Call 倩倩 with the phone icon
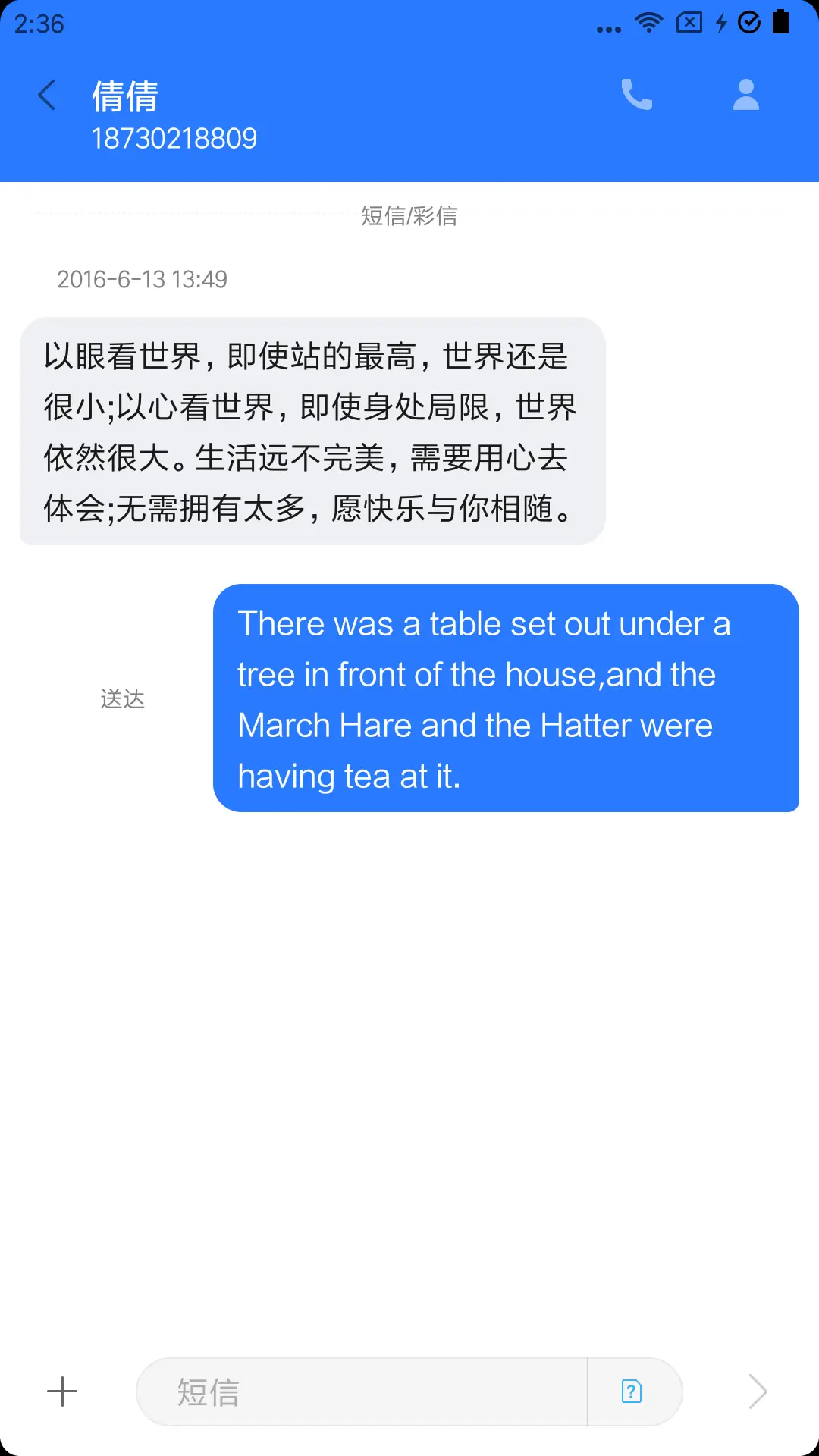 636,95
